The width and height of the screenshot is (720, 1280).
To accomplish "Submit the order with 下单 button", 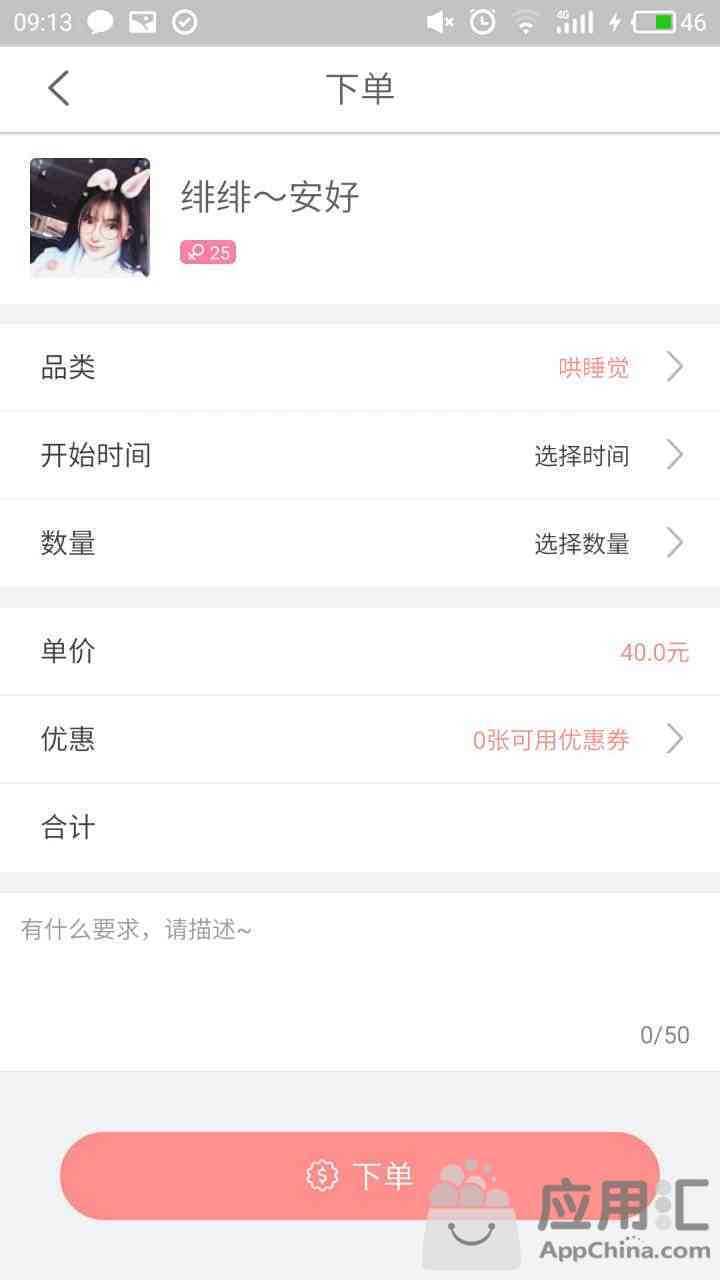I will coord(360,1176).
